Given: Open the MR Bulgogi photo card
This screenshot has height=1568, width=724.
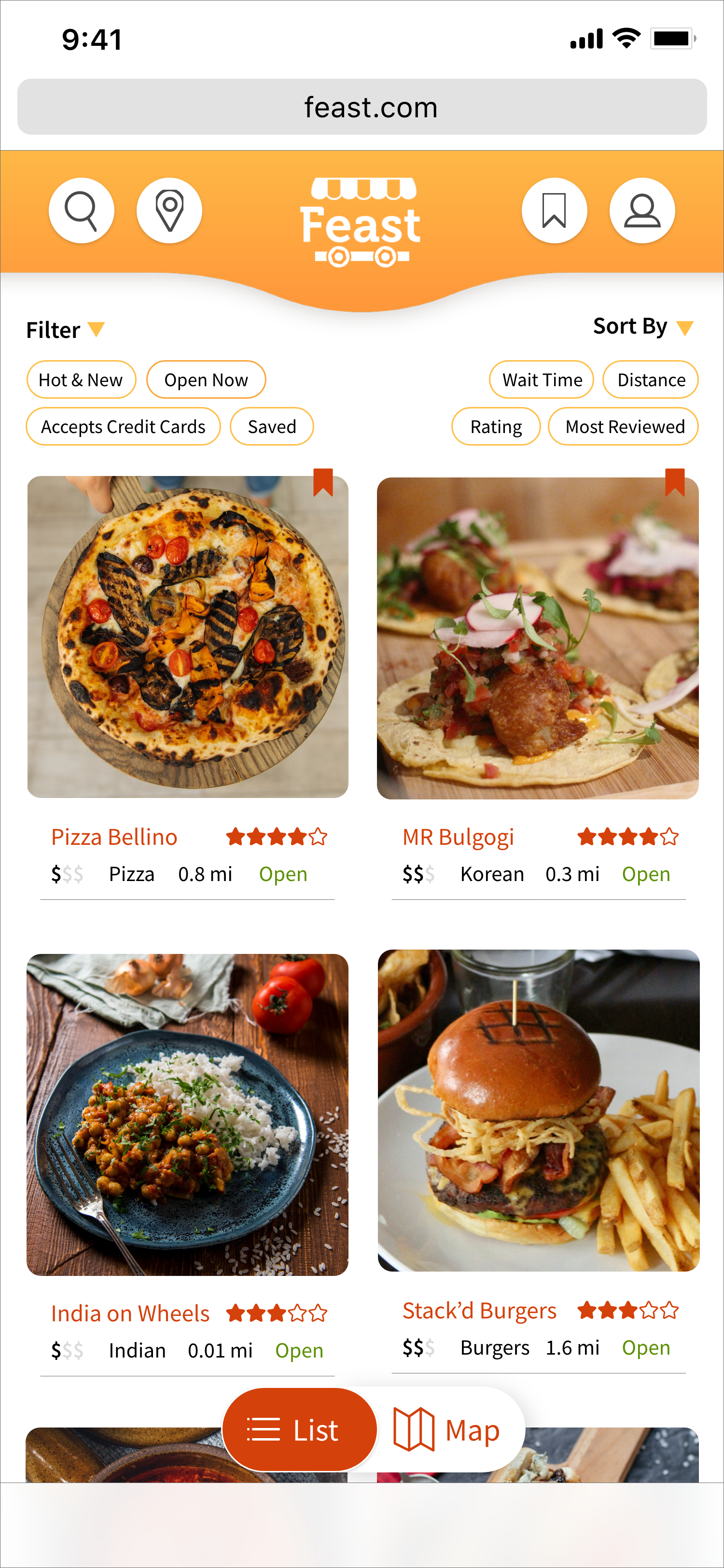Looking at the screenshot, I should click(x=537, y=638).
